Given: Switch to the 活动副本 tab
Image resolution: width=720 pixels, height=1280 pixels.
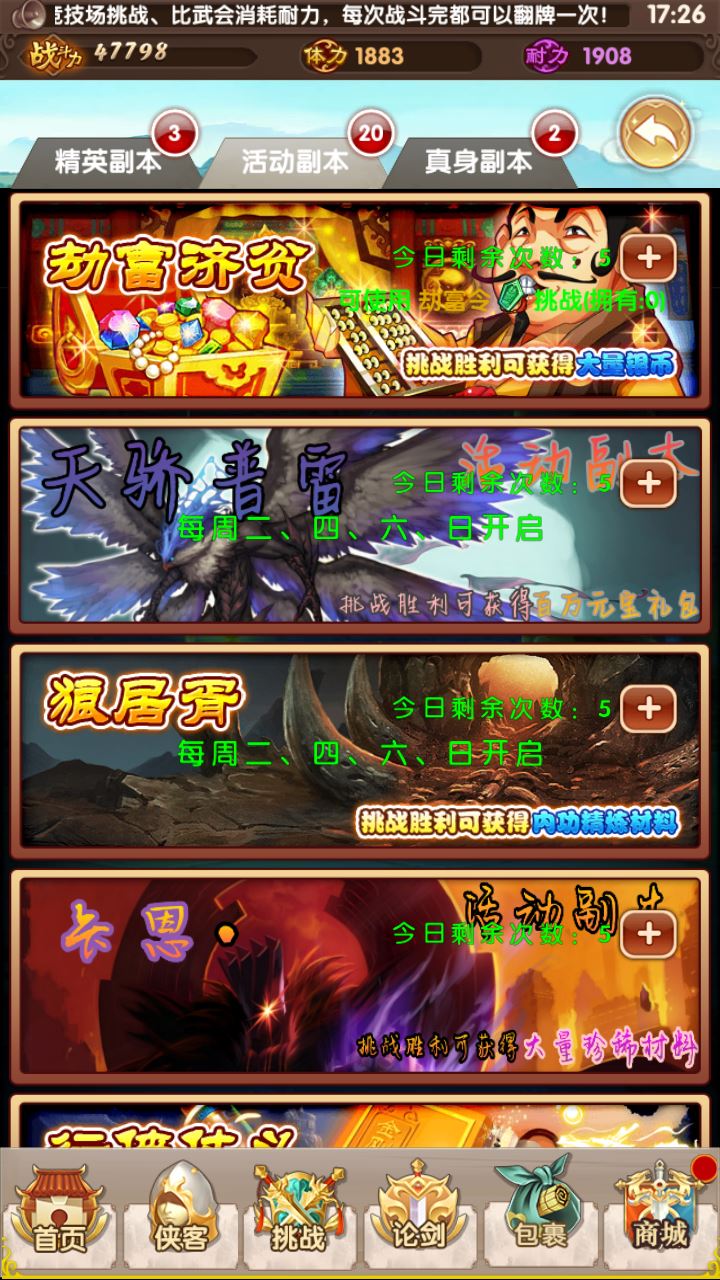Looking at the screenshot, I should [295, 162].
